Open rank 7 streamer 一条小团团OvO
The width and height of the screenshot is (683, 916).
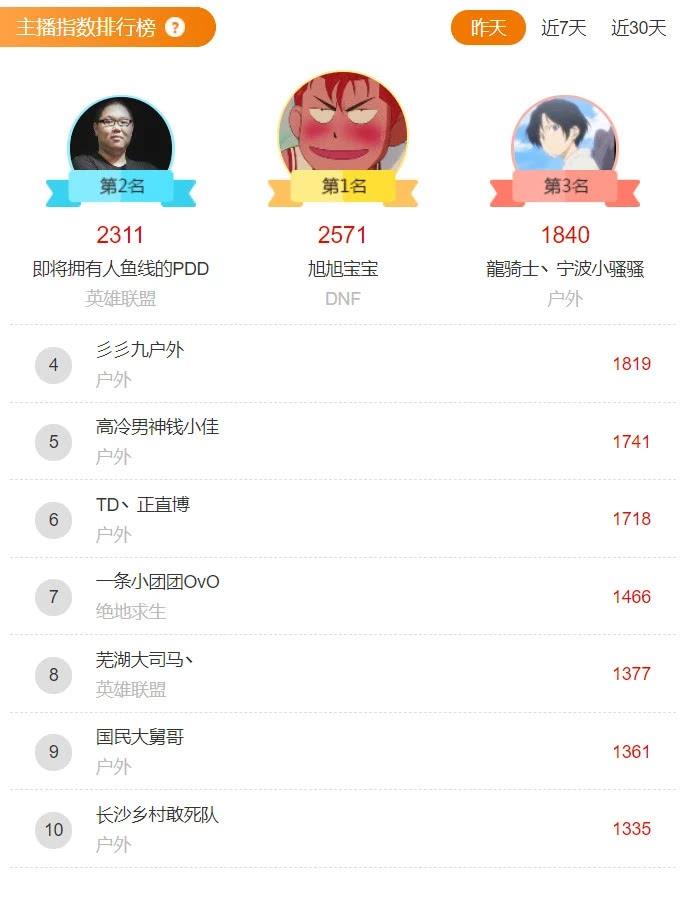[157, 582]
